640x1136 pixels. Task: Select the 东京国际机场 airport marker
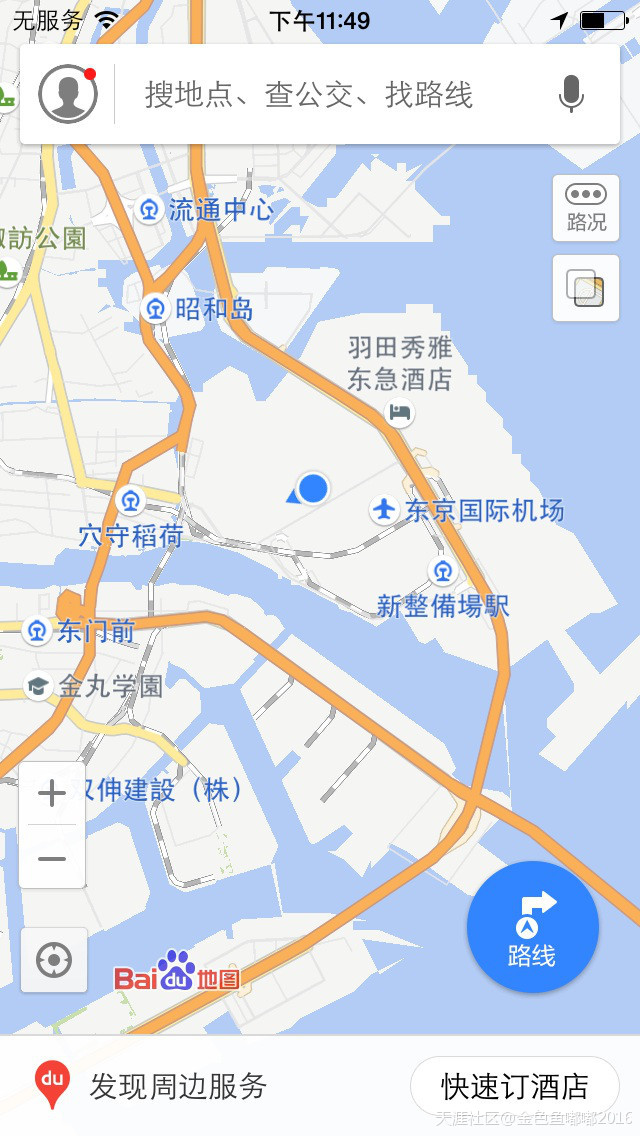[x=384, y=510]
